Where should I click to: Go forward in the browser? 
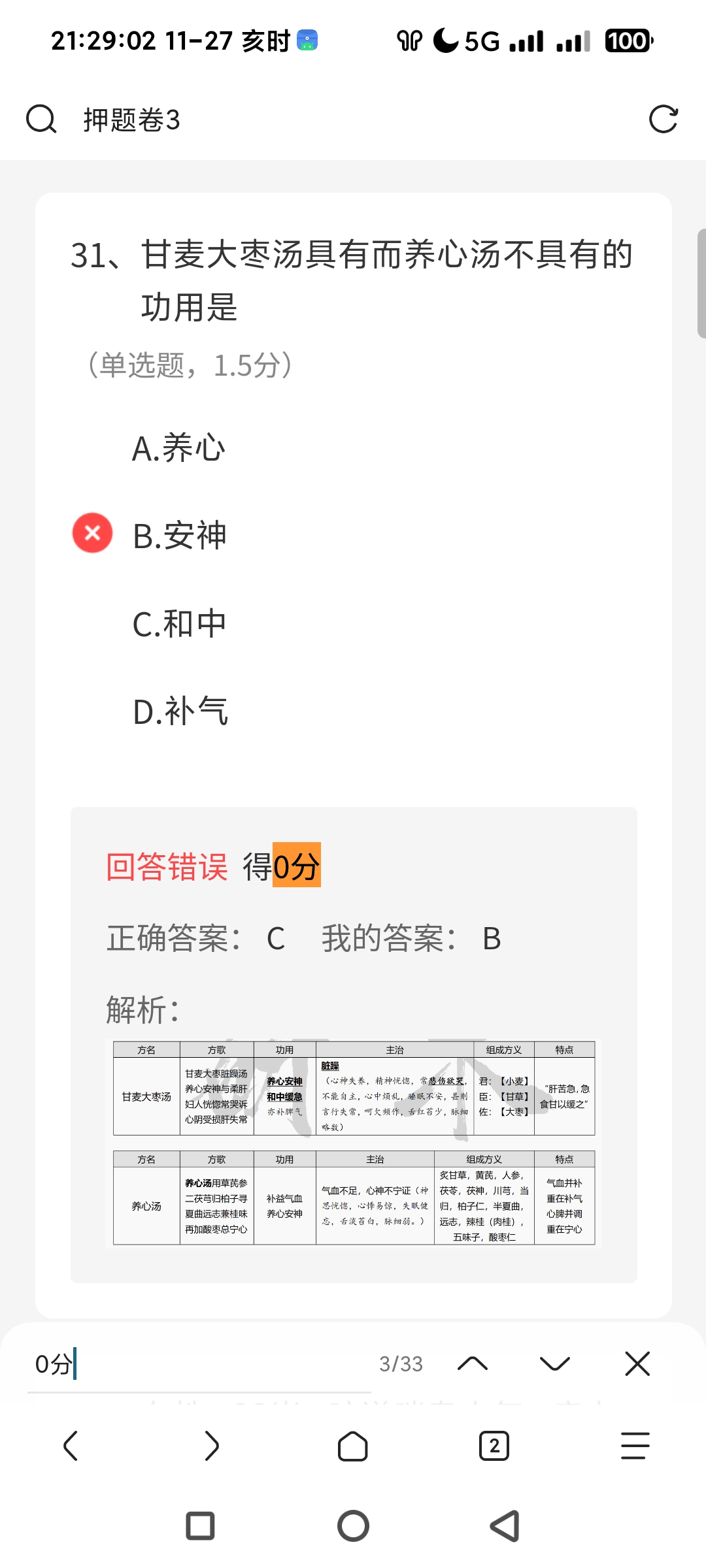point(212,1446)
